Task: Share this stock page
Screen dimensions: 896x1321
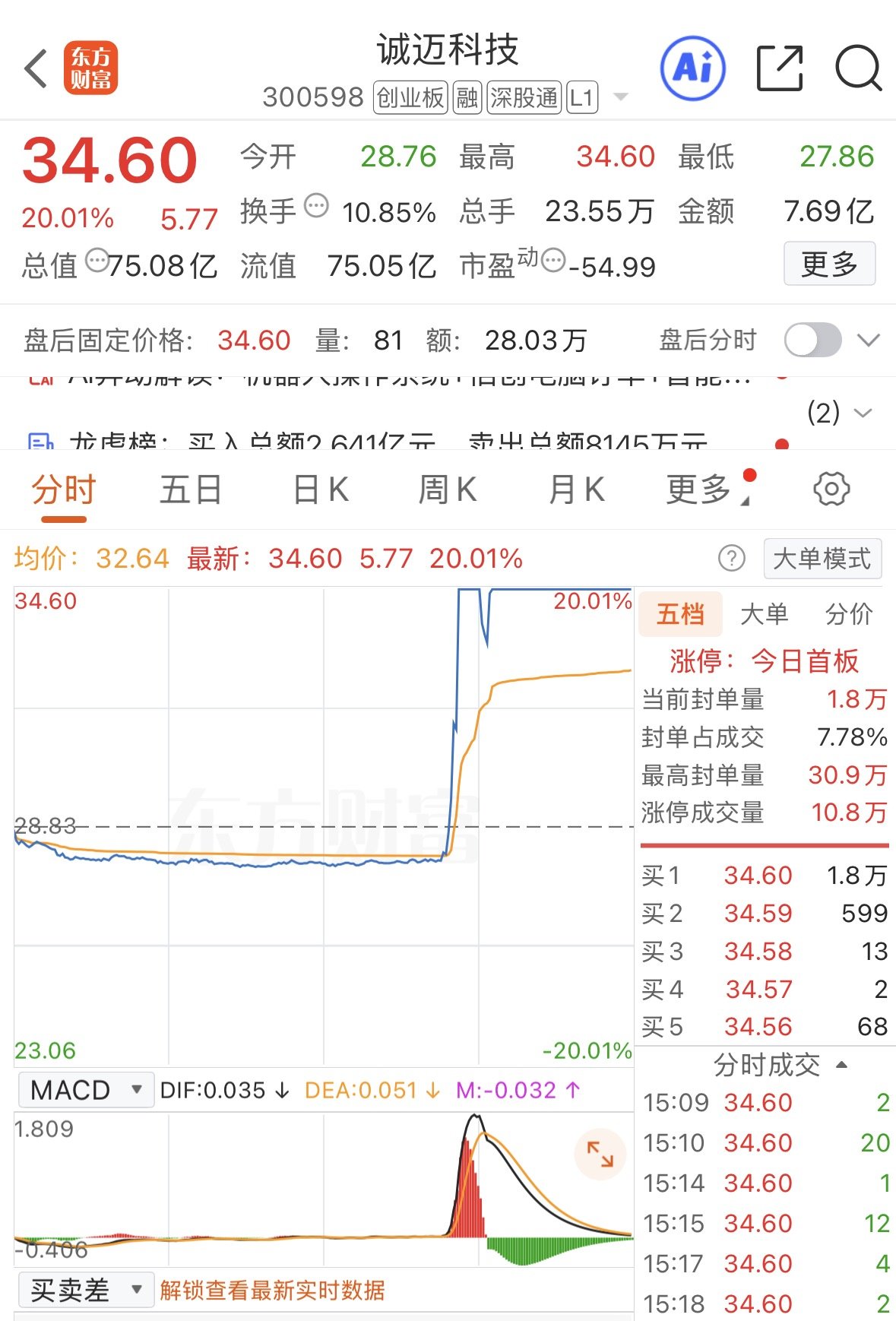Action: click(780, 68)
